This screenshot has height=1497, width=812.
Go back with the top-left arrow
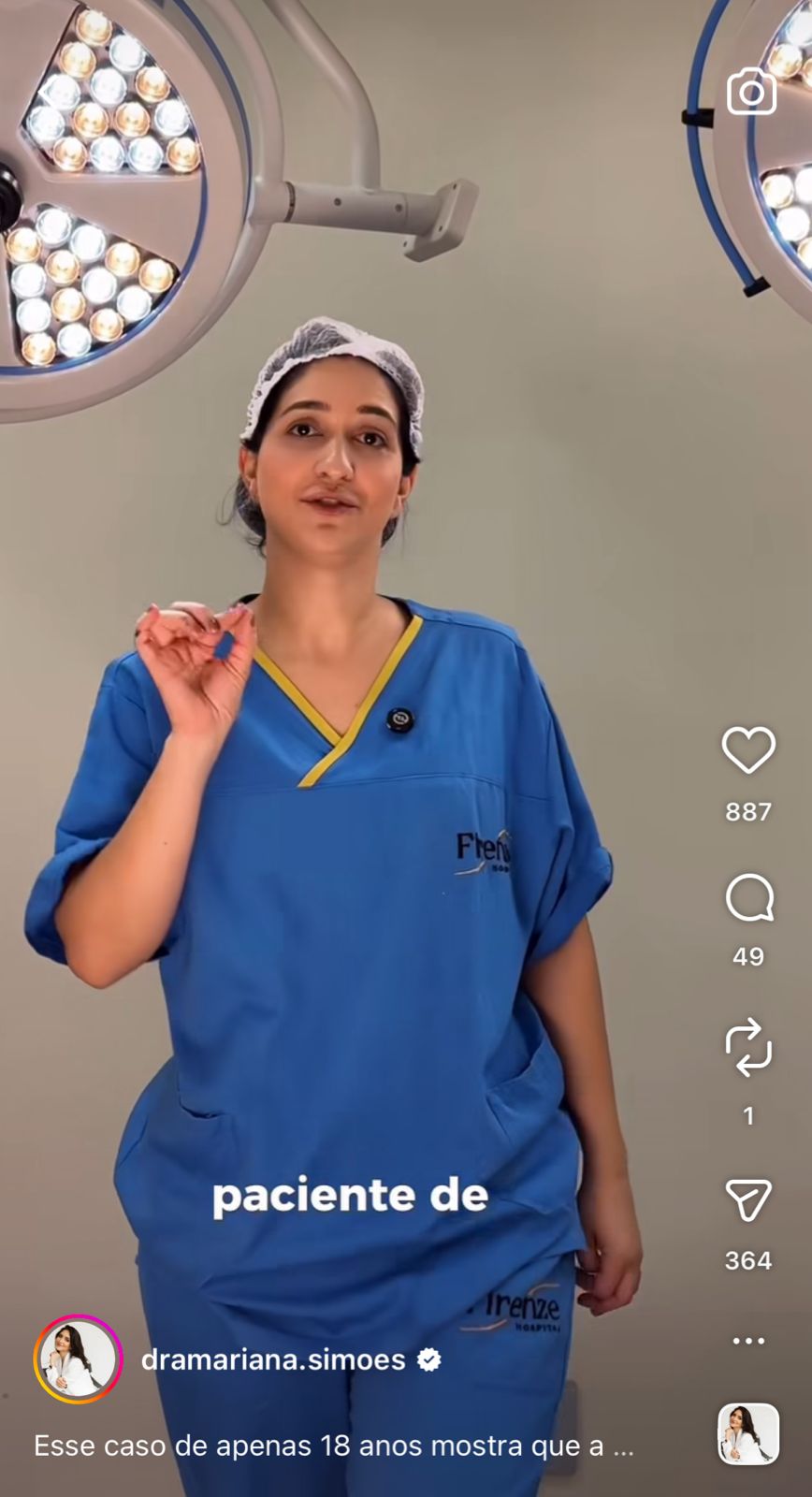pos(49,92)
